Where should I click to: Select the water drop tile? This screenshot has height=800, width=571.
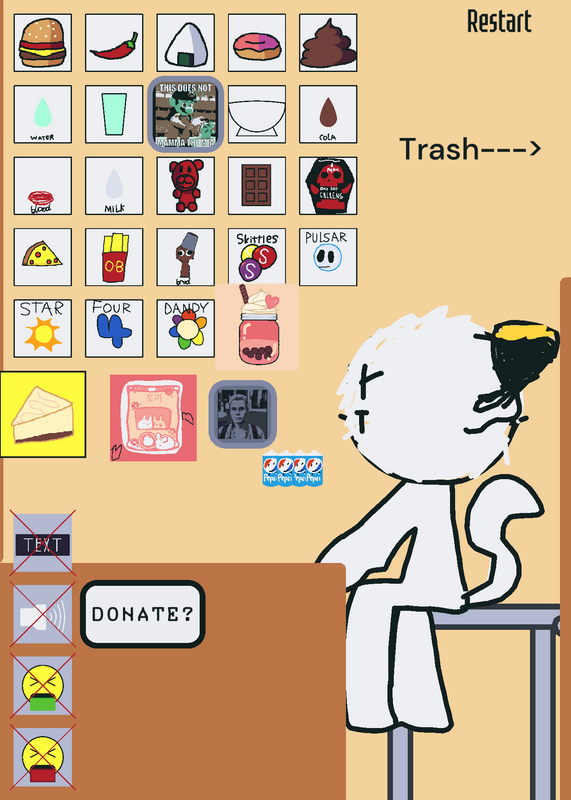(x=43, y=114)
